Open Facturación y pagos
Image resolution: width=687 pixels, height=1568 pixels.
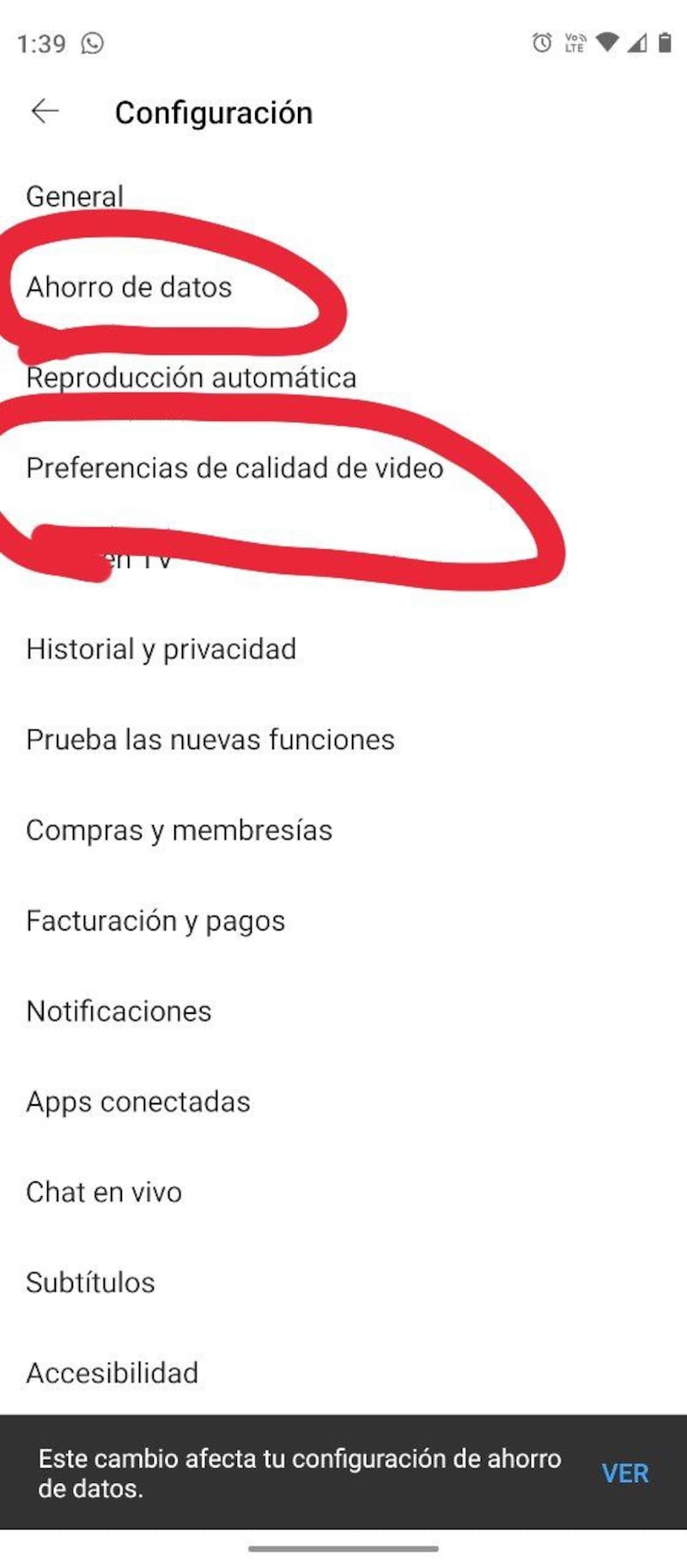click(x=155, y=921)
